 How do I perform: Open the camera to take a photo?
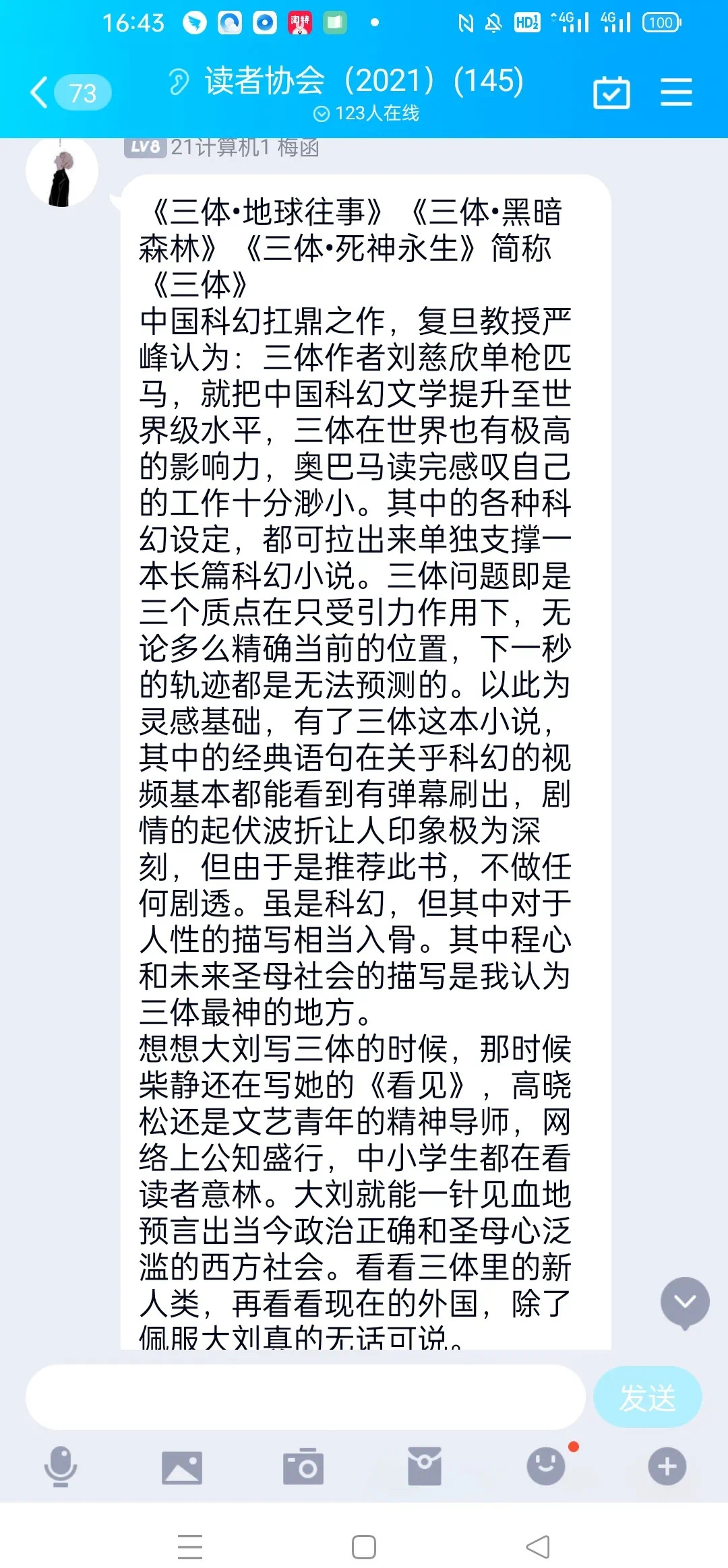pyautogui.click(x=303, y=1466)
